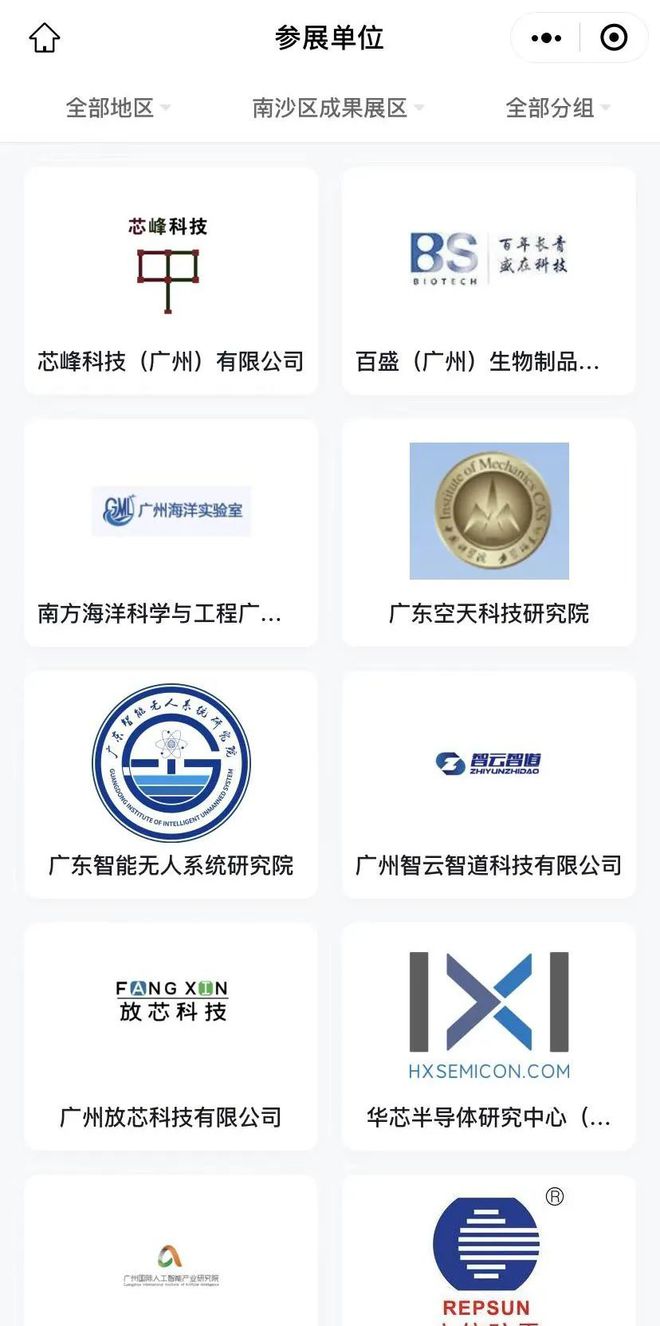Viewport: 660px width, 1326px height.
Task: Open the 百盛（广州）生物制品 exhibitor card
Action: [489, 281]
